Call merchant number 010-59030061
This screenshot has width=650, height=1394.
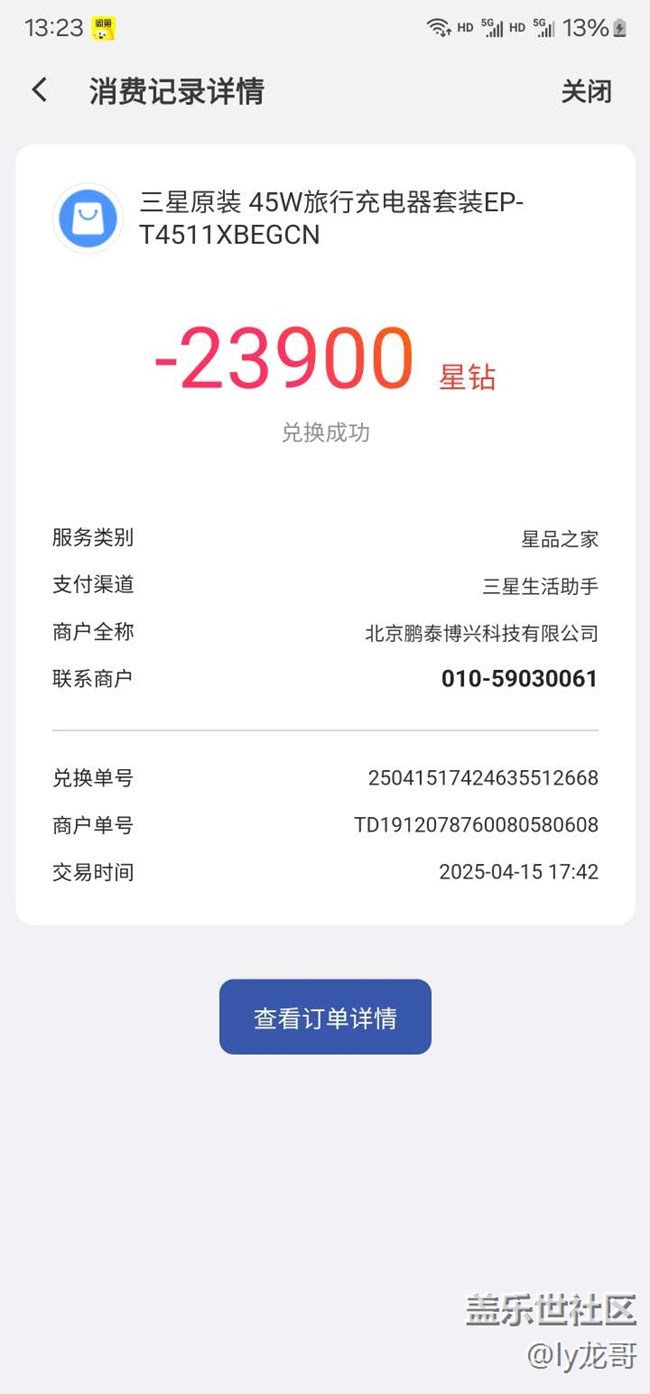coord(519,679)
